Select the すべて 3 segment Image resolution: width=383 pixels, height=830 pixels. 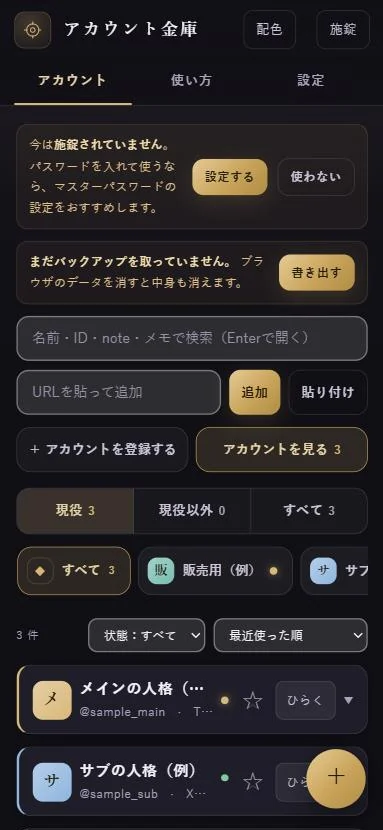309,511
